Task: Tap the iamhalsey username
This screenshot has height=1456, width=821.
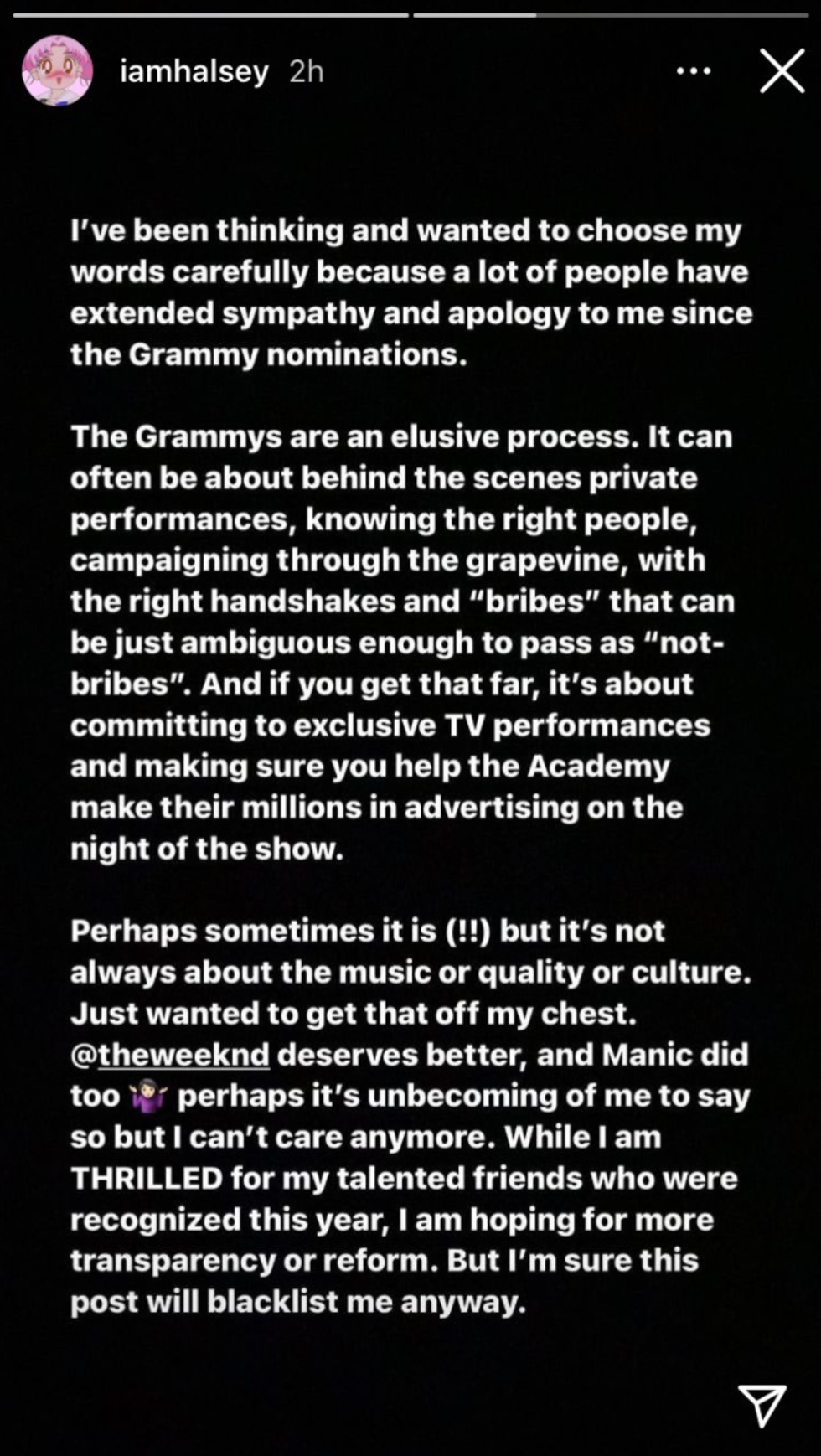Action: (x=194, y=72)
